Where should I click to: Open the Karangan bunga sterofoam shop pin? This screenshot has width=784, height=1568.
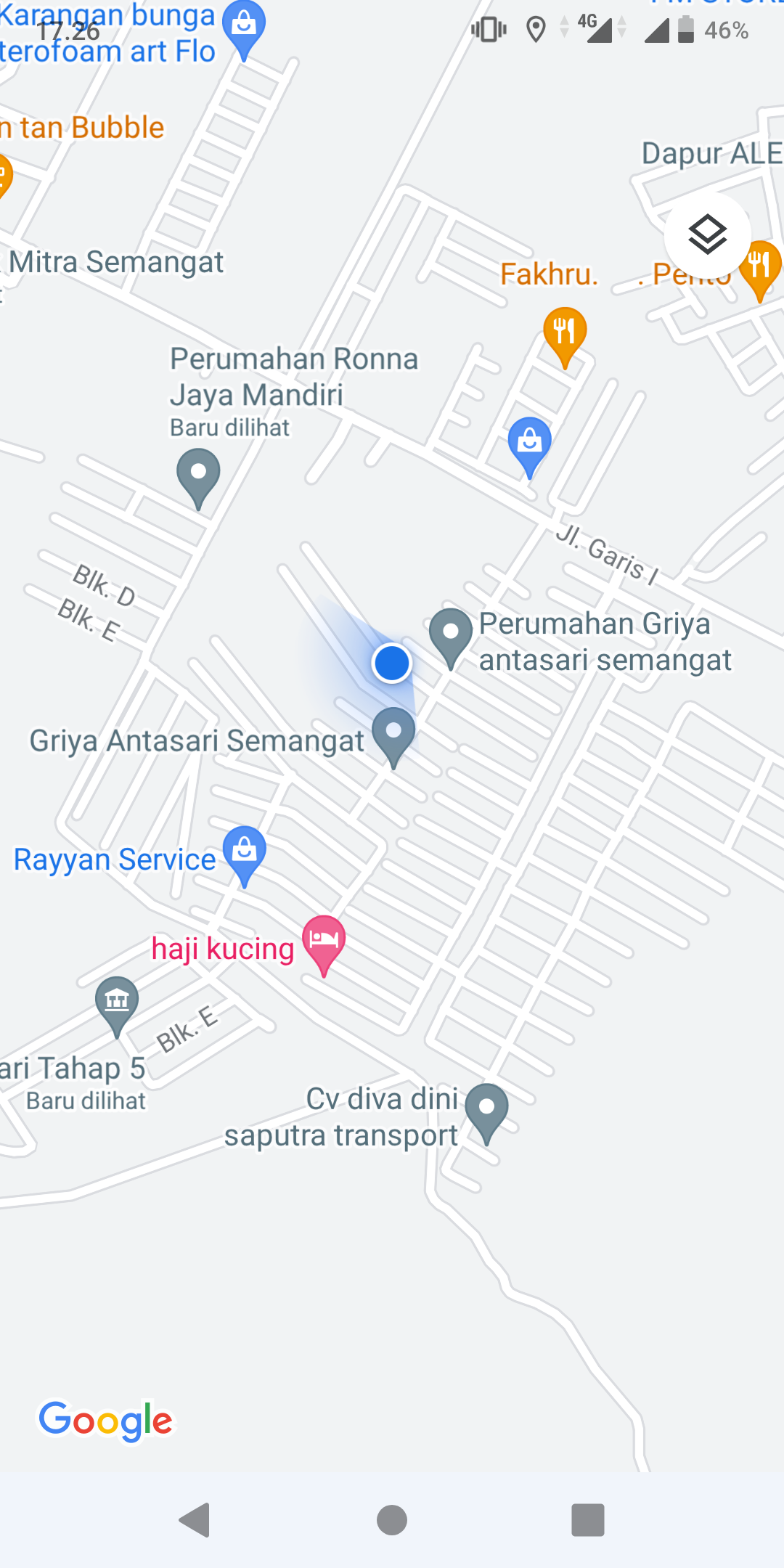click(x=244, y=26)
